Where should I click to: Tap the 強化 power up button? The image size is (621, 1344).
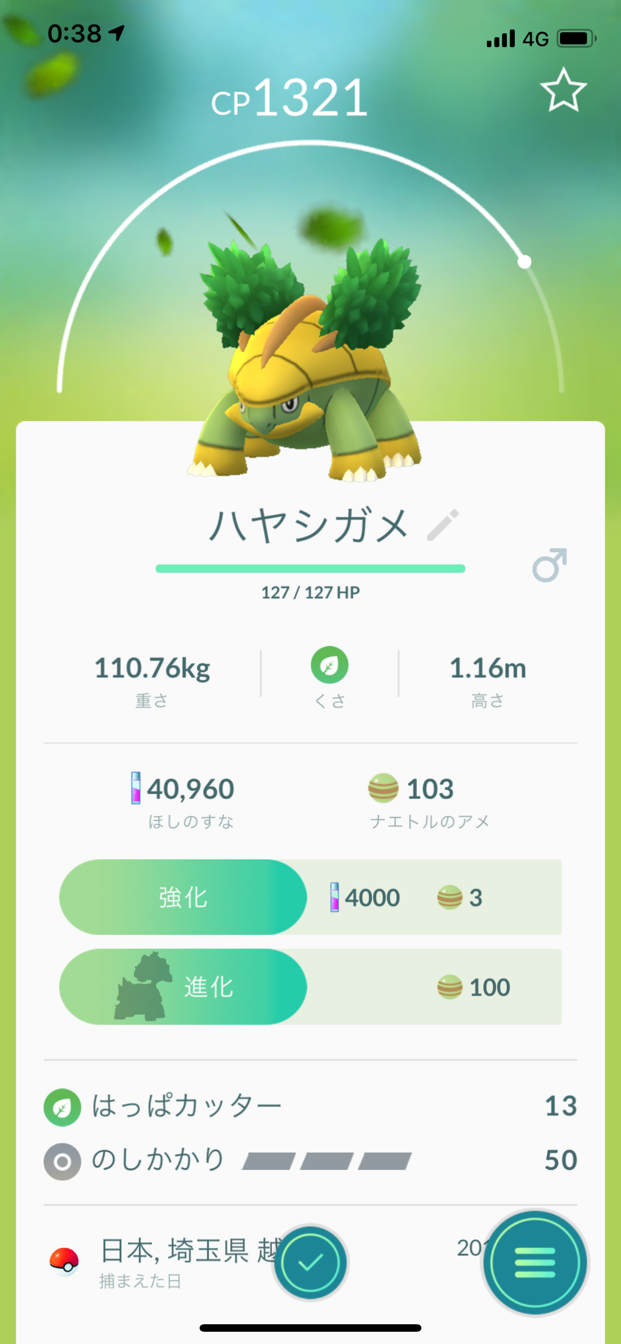(183, 897)
